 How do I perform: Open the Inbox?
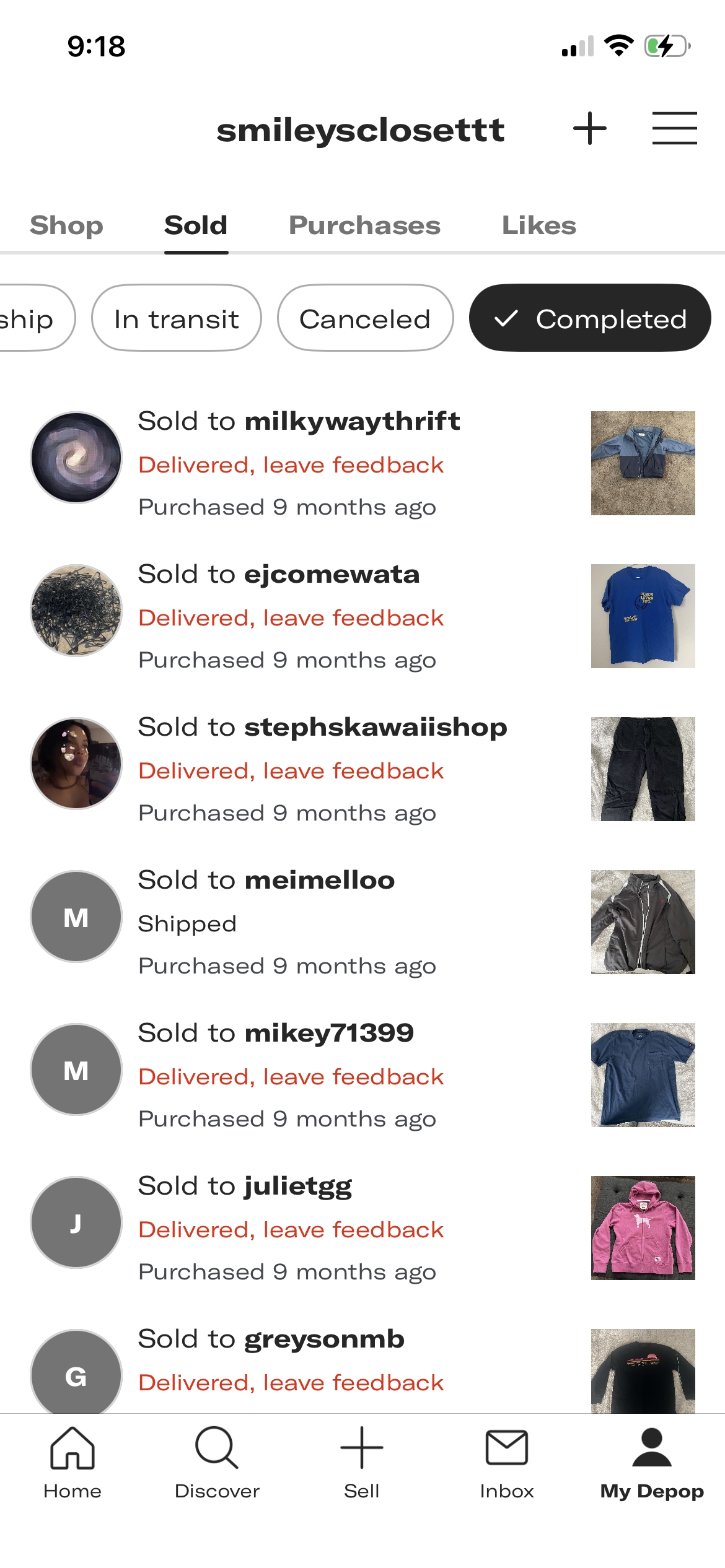coord(507,1463)
